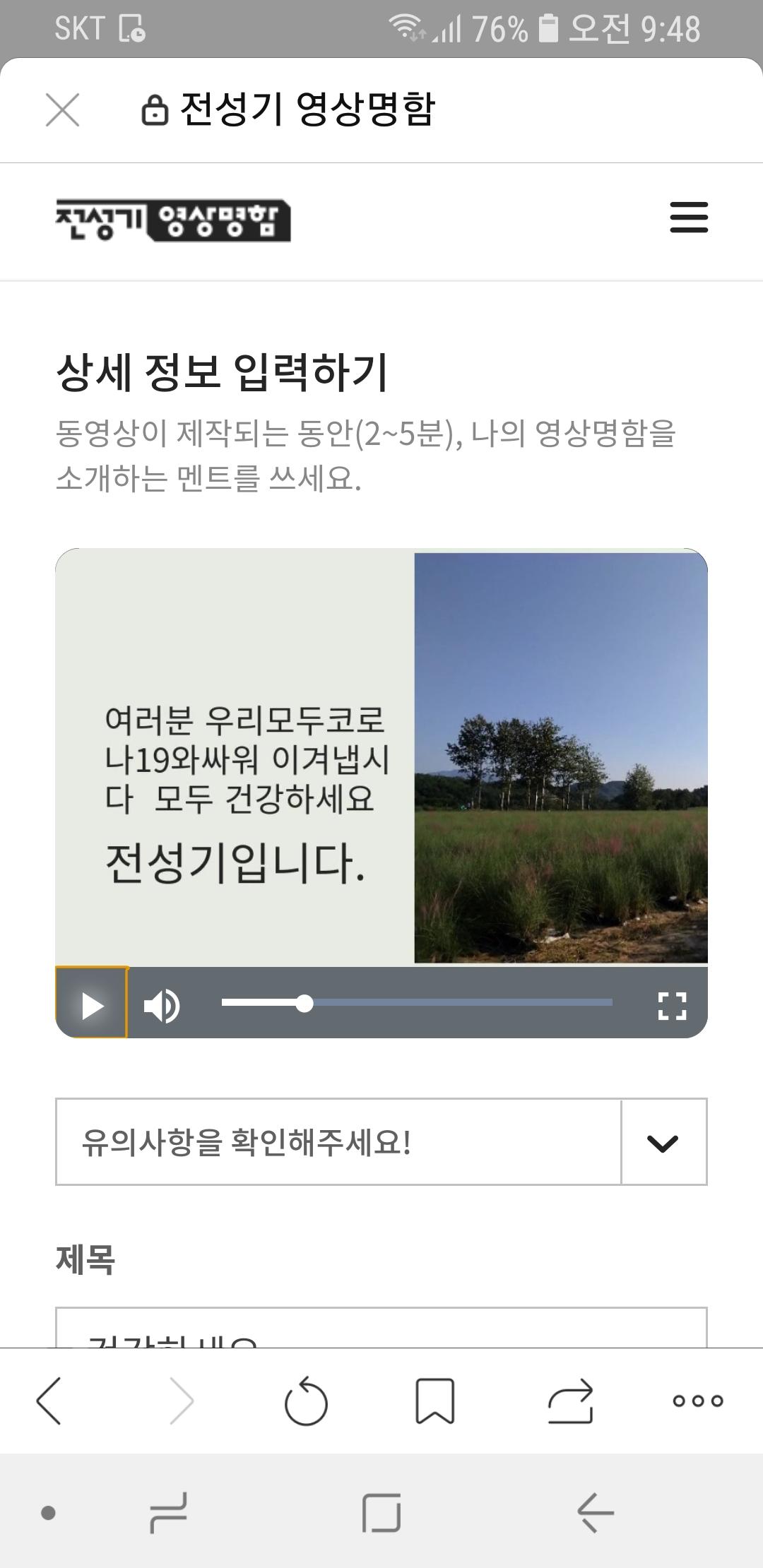Open recent apps from navigation bar
Screen dimensions: 763x1568
[x=168, y=1513]
